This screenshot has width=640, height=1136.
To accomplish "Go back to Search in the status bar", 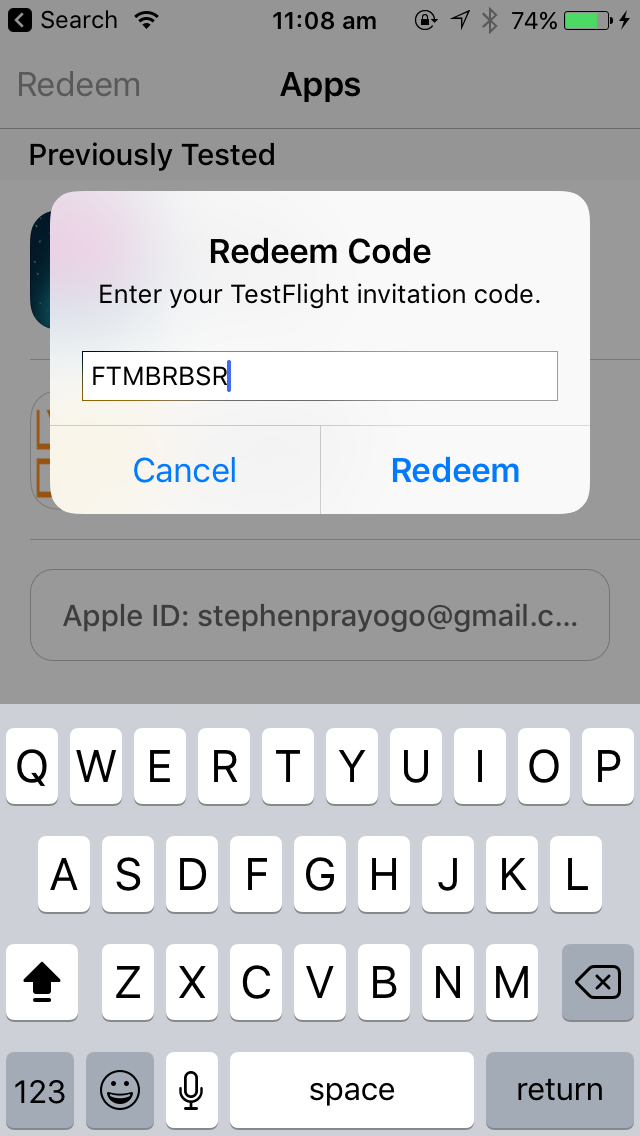I will coord(65,20).
